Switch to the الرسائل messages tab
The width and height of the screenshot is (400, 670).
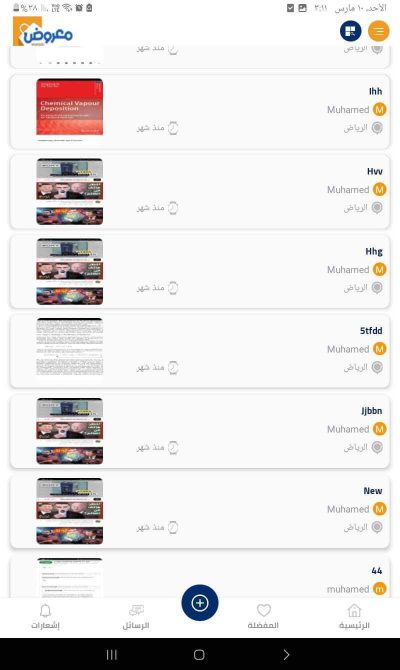point(136,616)
